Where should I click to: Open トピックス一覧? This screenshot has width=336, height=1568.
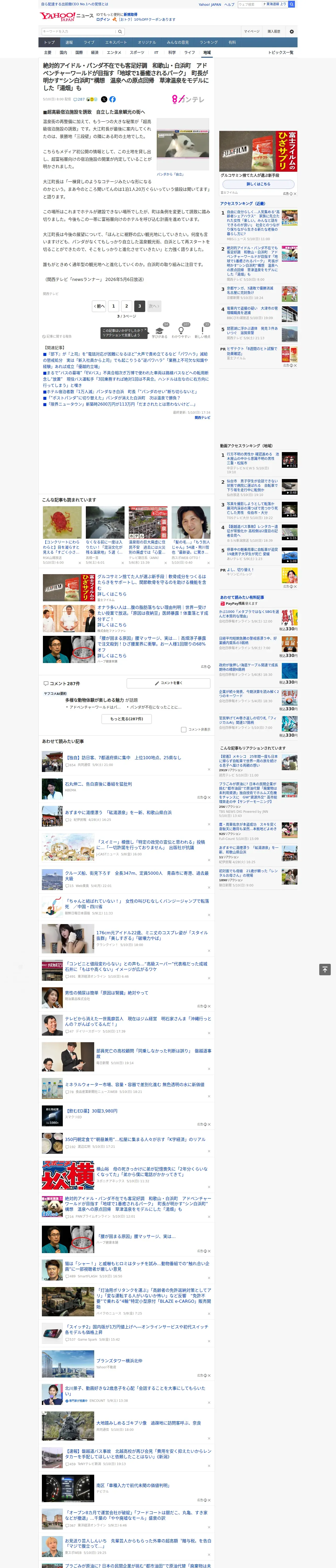click(281, 52)
